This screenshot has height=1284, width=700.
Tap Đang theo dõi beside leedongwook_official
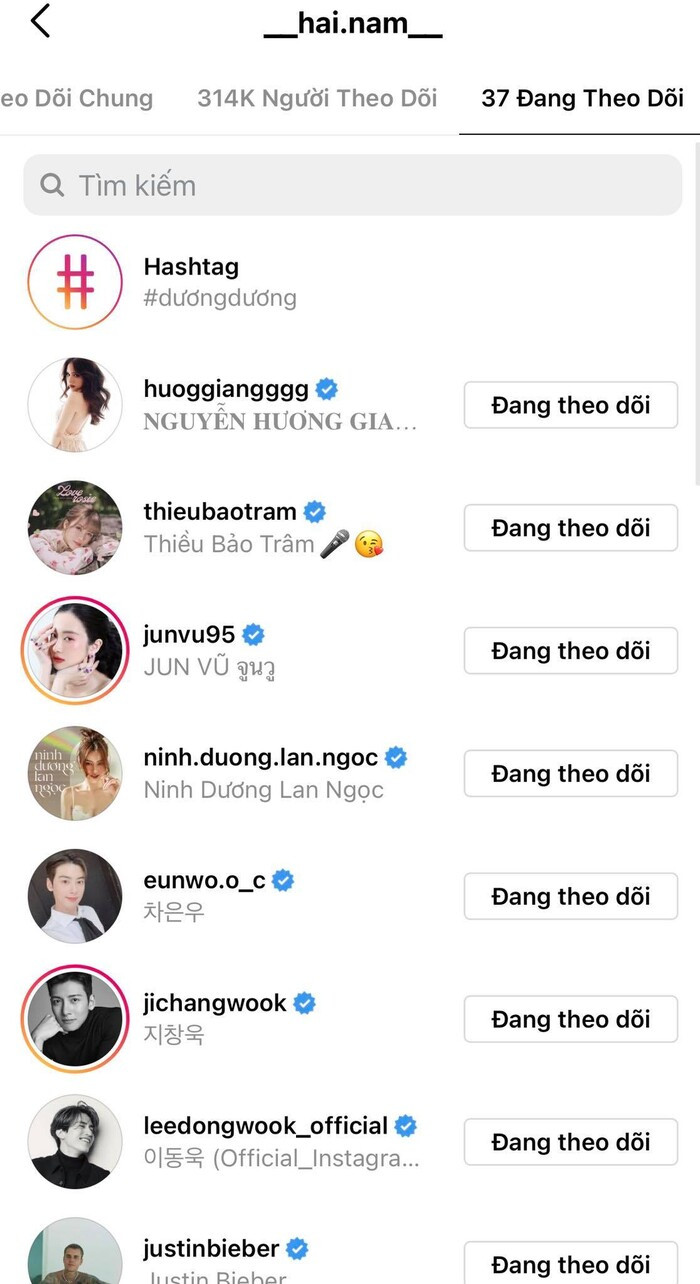570,1142
